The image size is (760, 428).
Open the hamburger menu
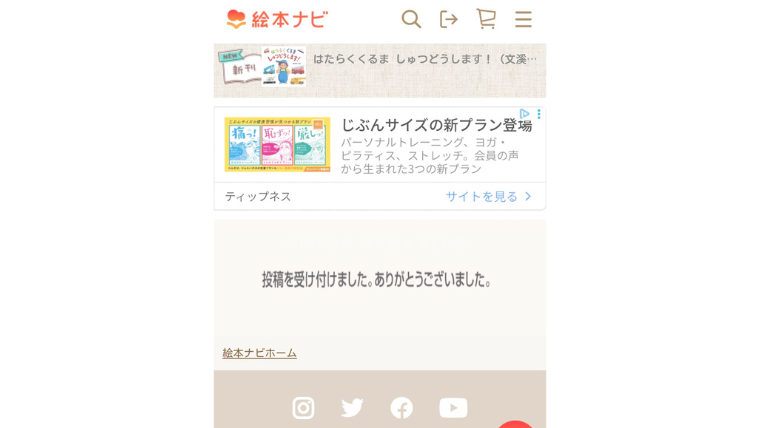(x=523, y=19)
